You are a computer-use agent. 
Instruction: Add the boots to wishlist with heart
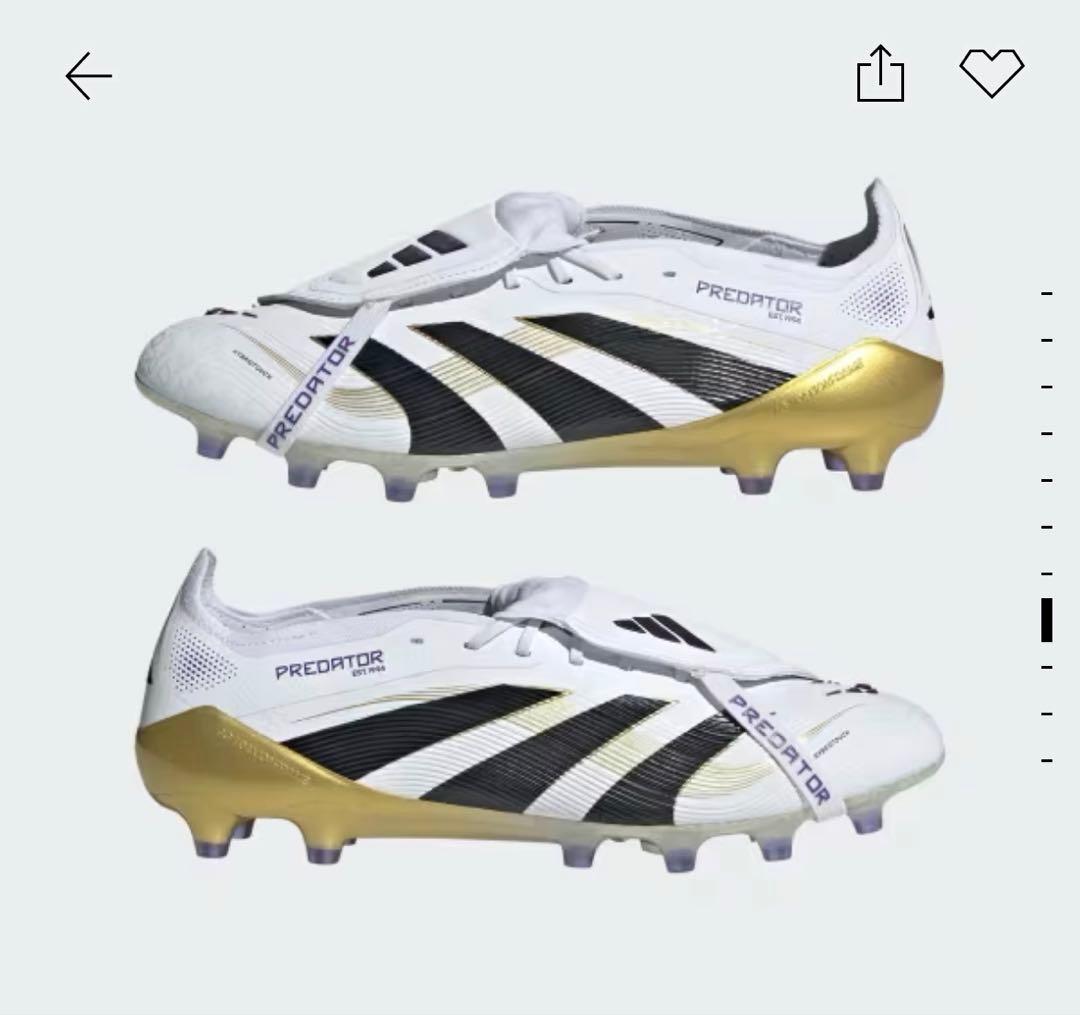tap(991, 74)
